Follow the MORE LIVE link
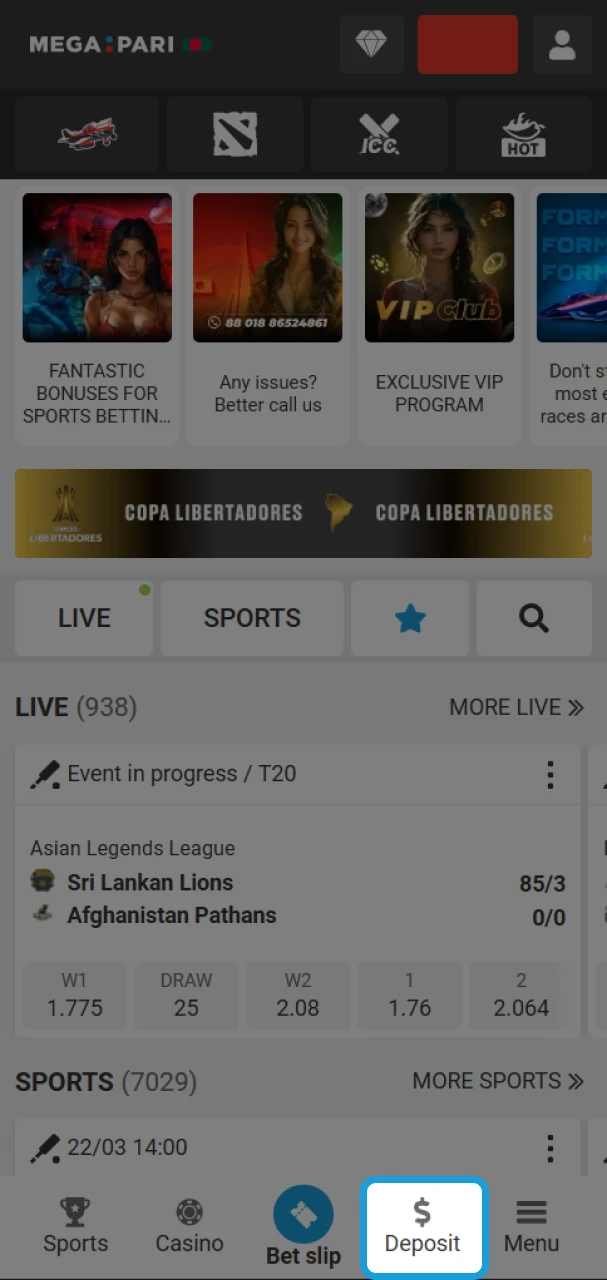 516,707
